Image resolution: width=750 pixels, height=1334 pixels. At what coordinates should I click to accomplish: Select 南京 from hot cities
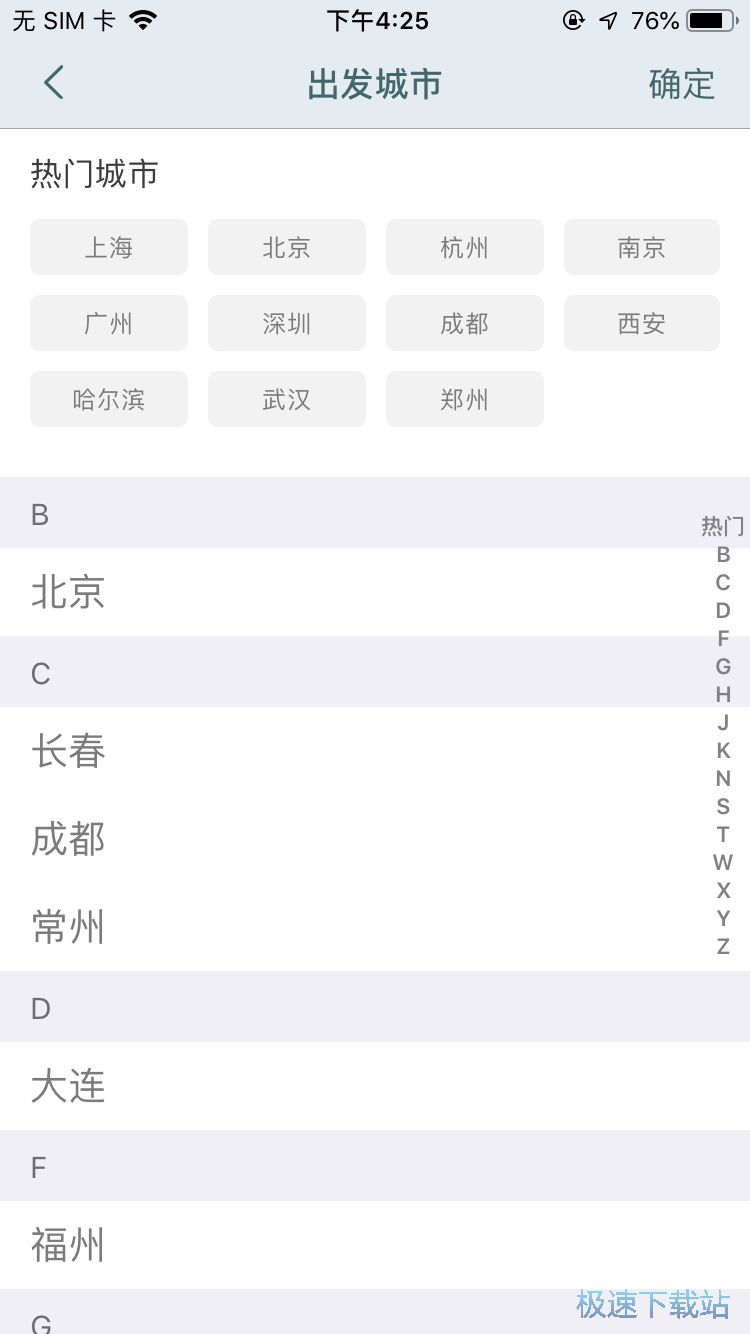point(641,247)
